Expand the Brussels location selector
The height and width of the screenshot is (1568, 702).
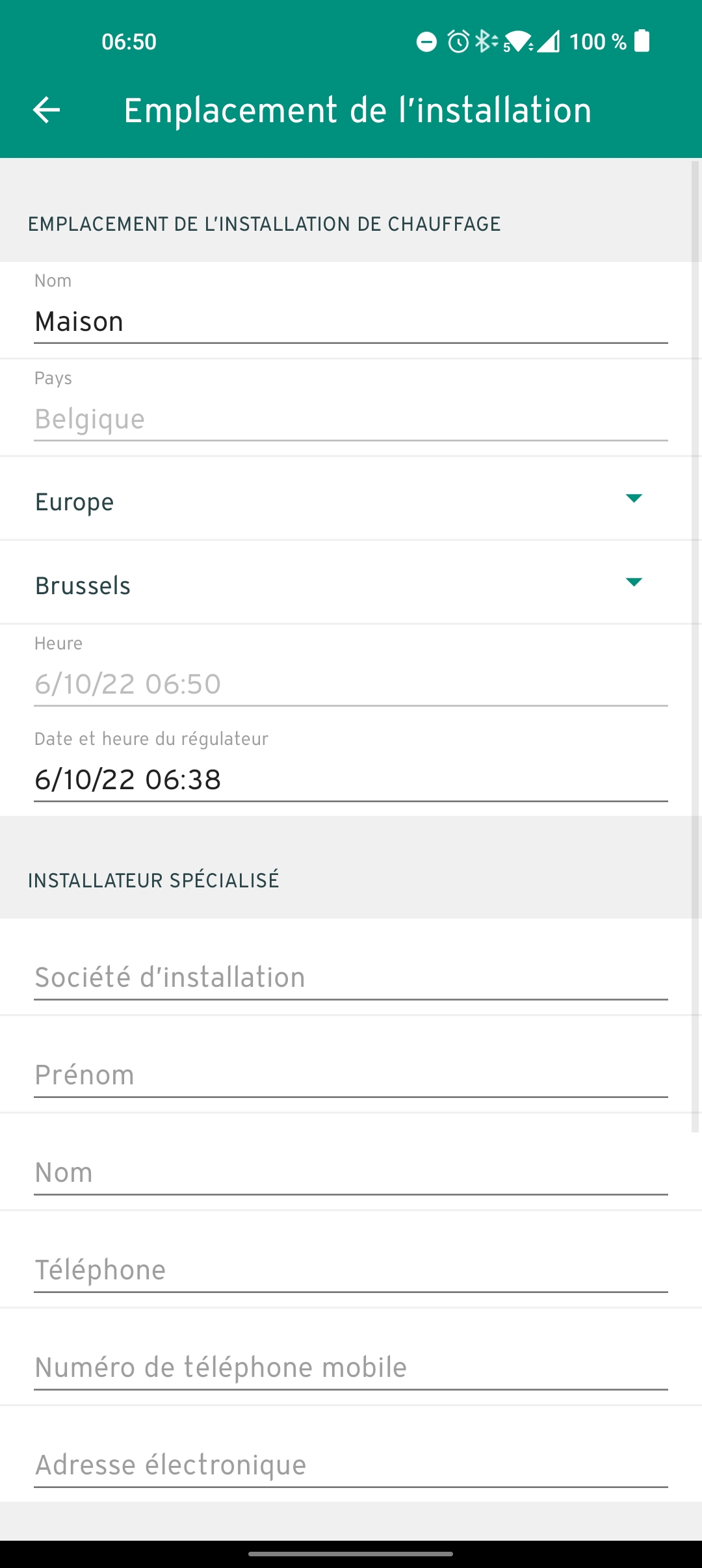click(634, 583)
